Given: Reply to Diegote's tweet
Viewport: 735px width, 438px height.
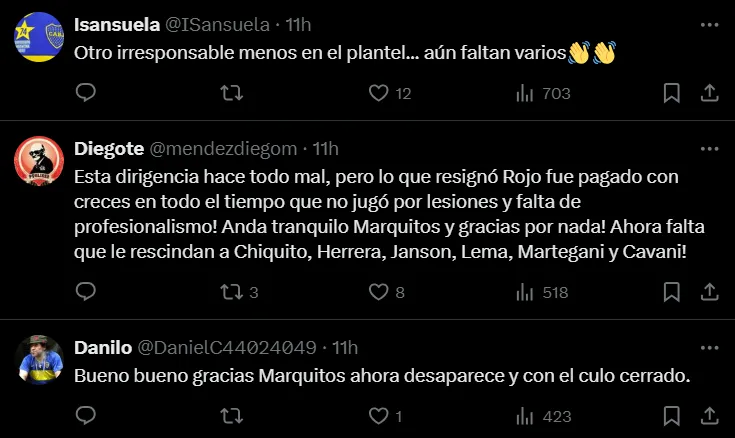Looking at the screenshot, I should tap(86, 292).
